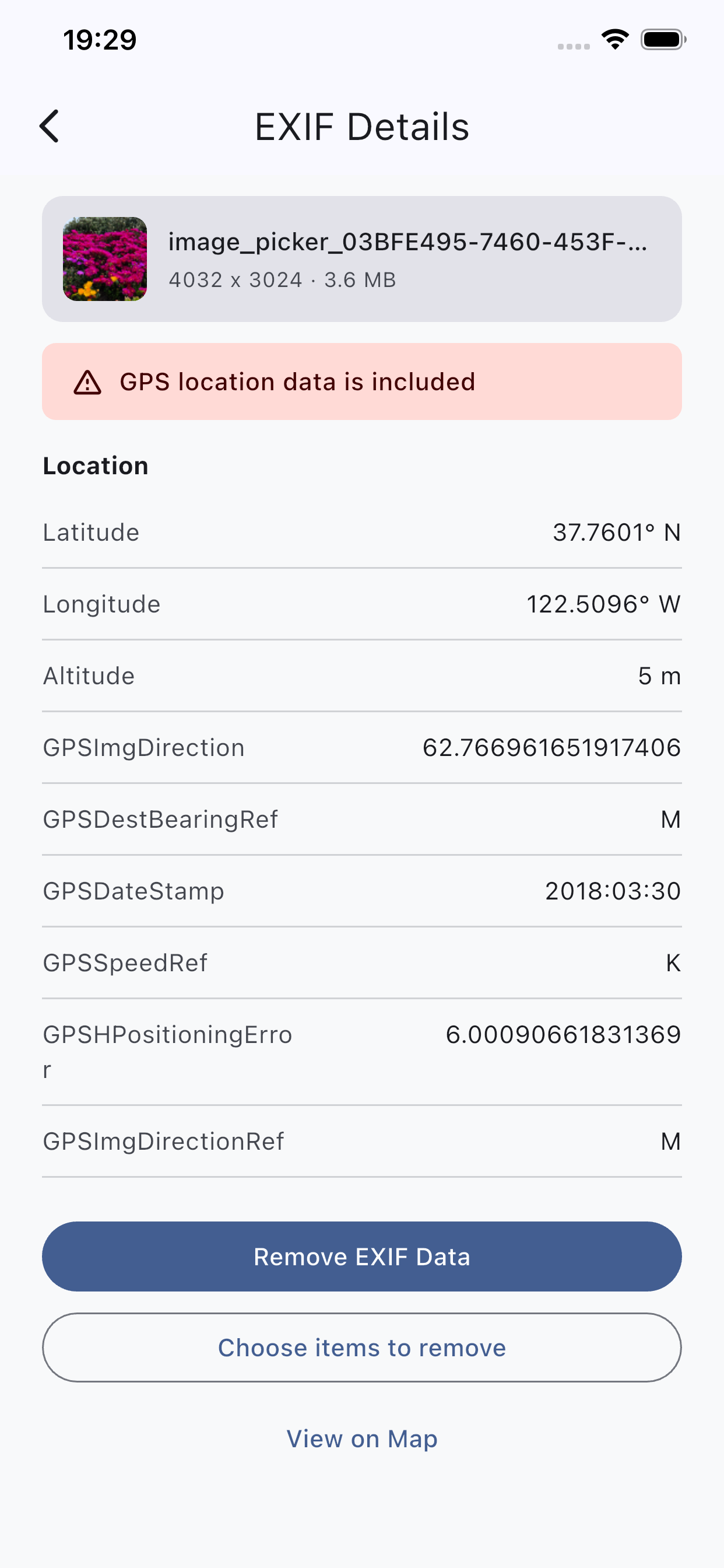Screen dimensions: 724x1568
Task: Click the Latitude row
Action: 361,532
